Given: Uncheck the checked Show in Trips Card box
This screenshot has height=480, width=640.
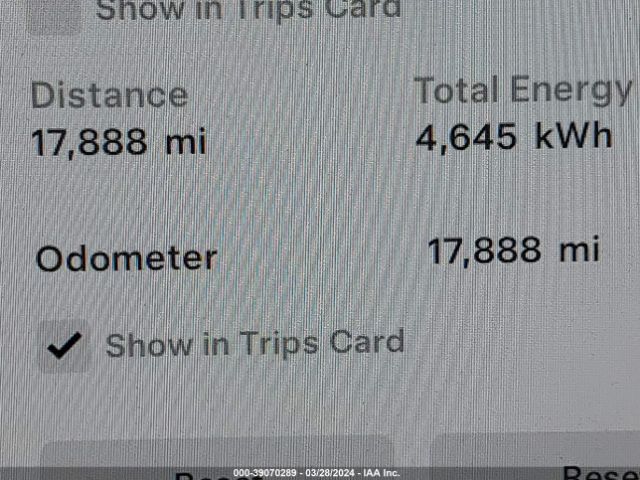Looking at the screenshot, I should pyautogui.click(x=64, y=346).
